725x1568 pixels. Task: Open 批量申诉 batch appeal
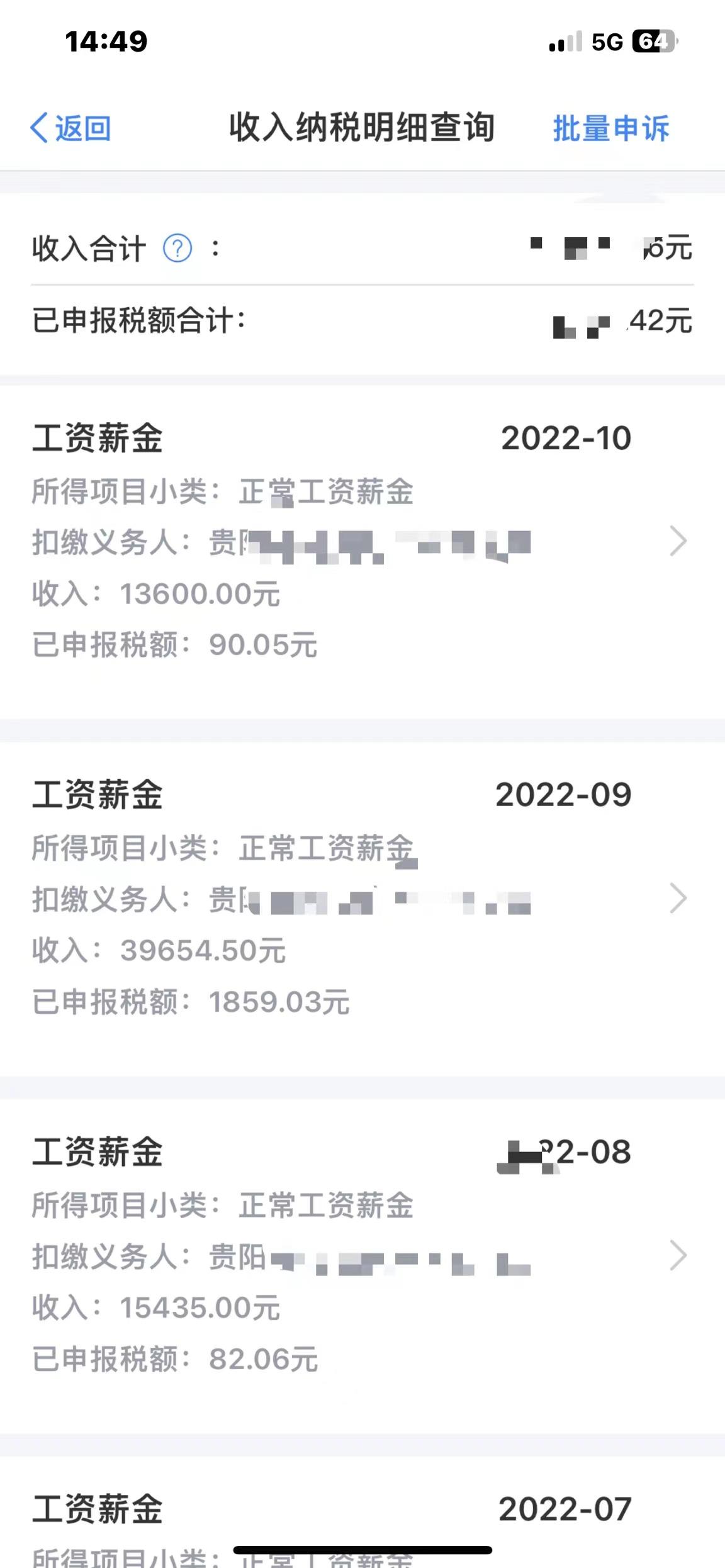tap(610, 128)
